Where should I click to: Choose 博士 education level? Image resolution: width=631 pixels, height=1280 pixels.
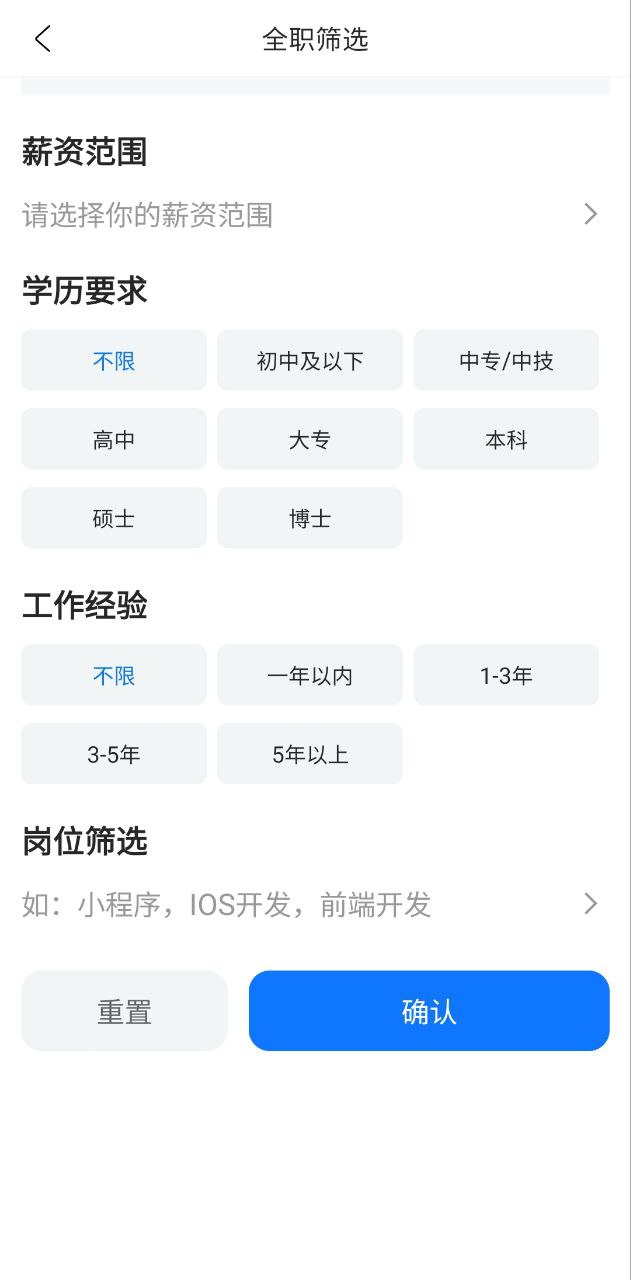click(310, 519)
